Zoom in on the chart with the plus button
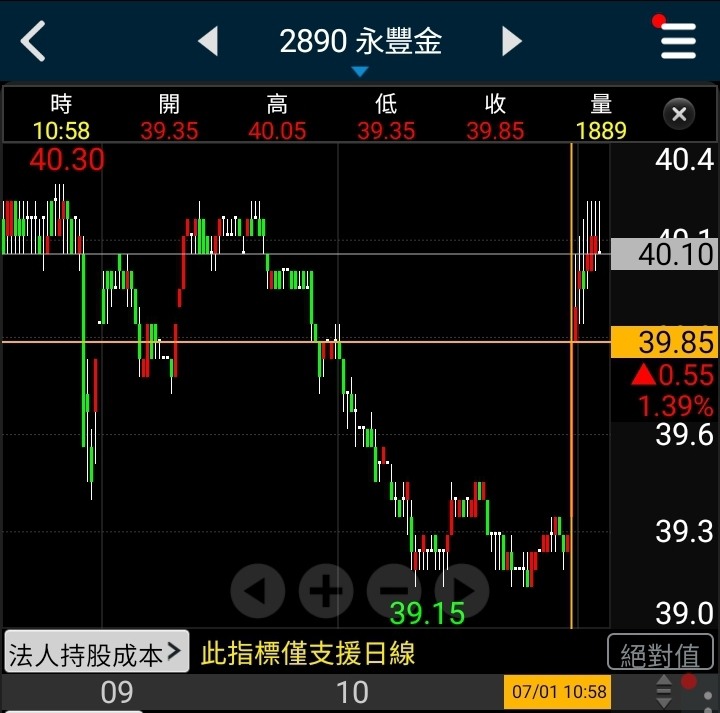720x713 pixels. tap(326, 591)
